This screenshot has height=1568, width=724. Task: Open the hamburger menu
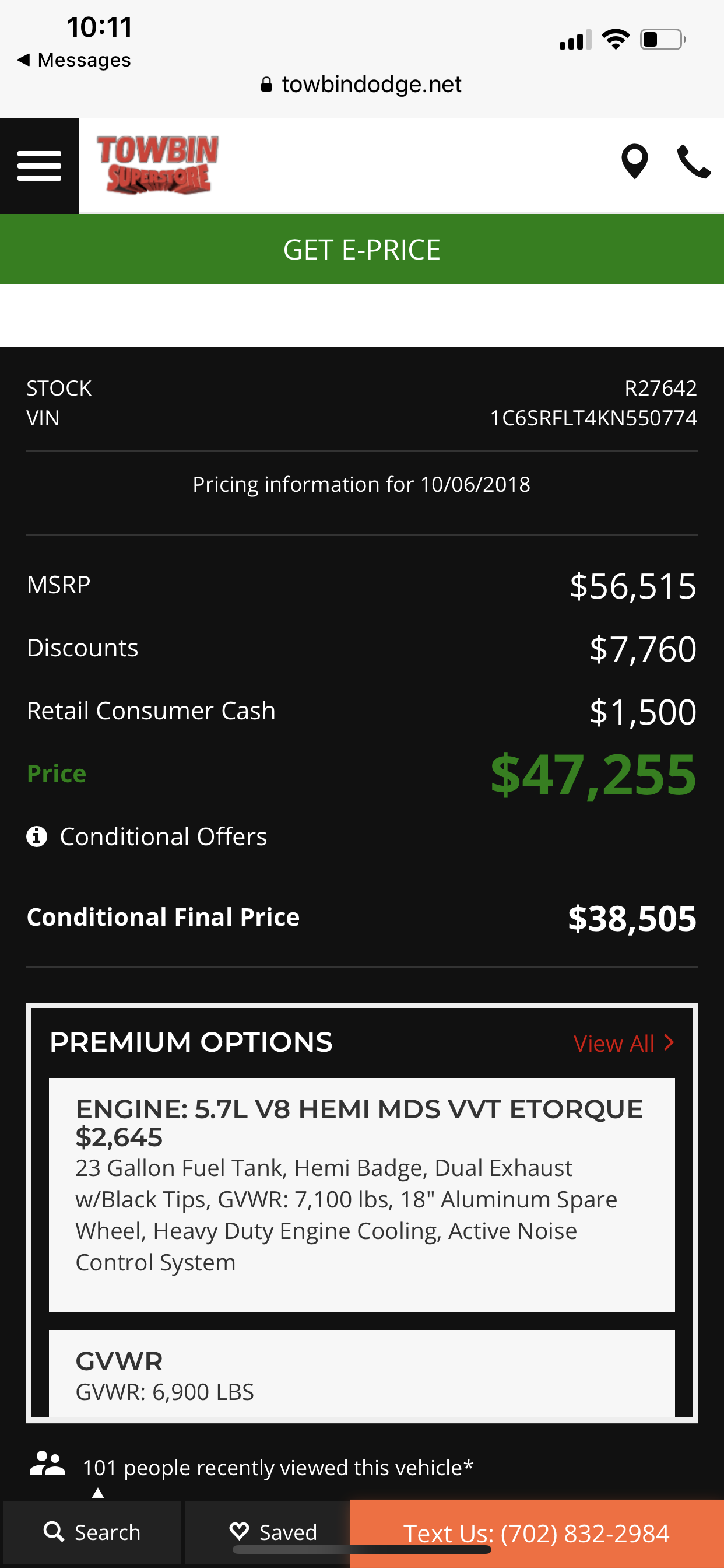(x=39, y=166)
